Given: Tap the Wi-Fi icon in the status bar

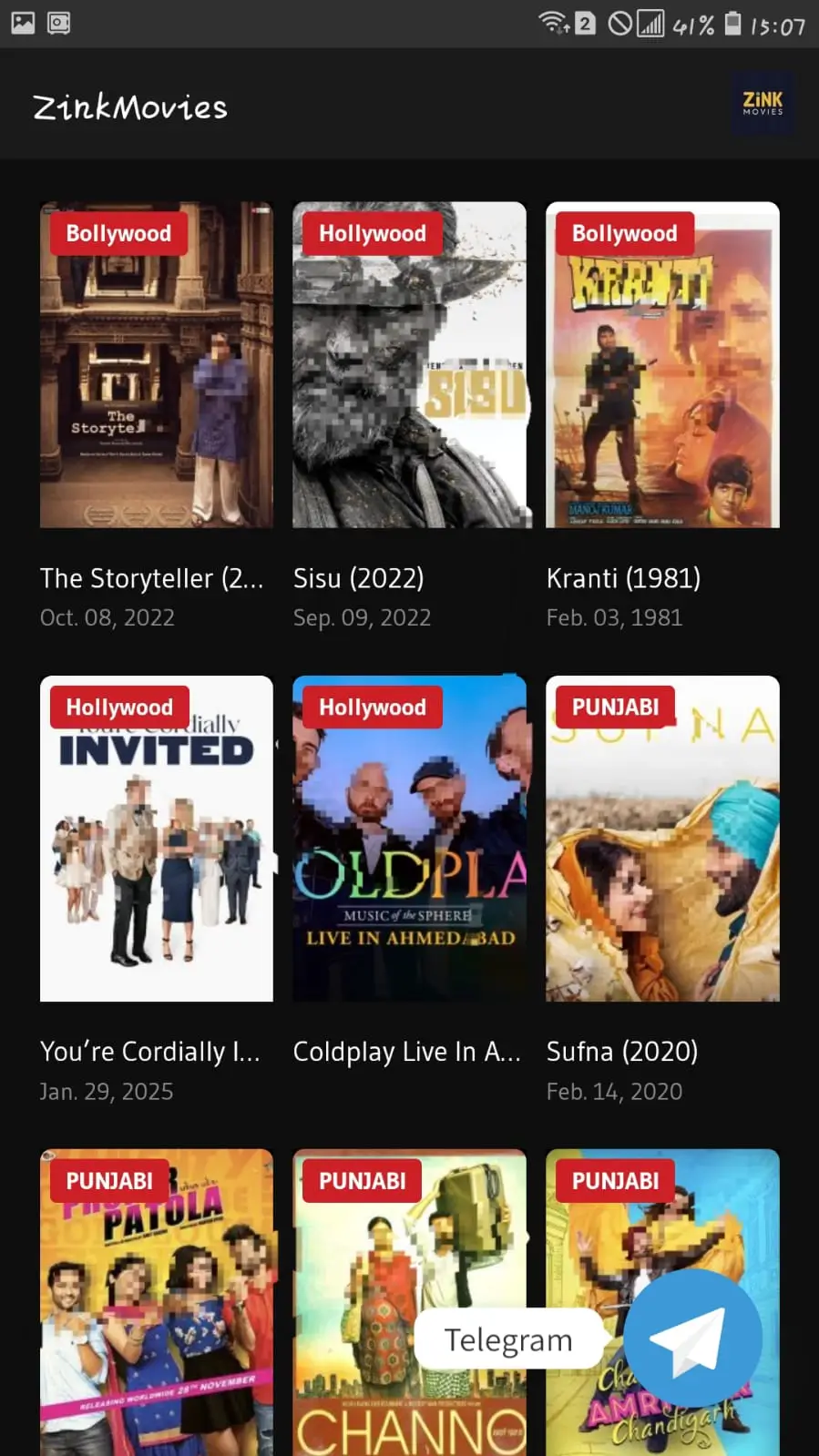Looking at the screenshot, I should 553,23.
